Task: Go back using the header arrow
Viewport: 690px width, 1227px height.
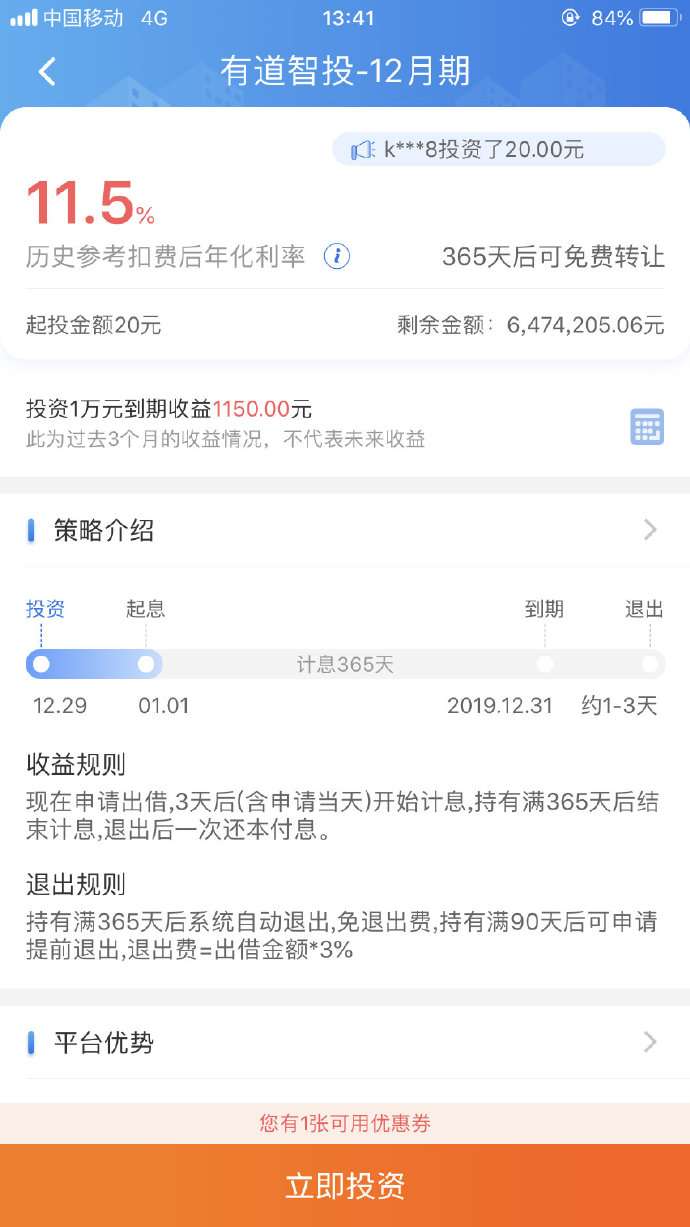Action: [47, 71]
